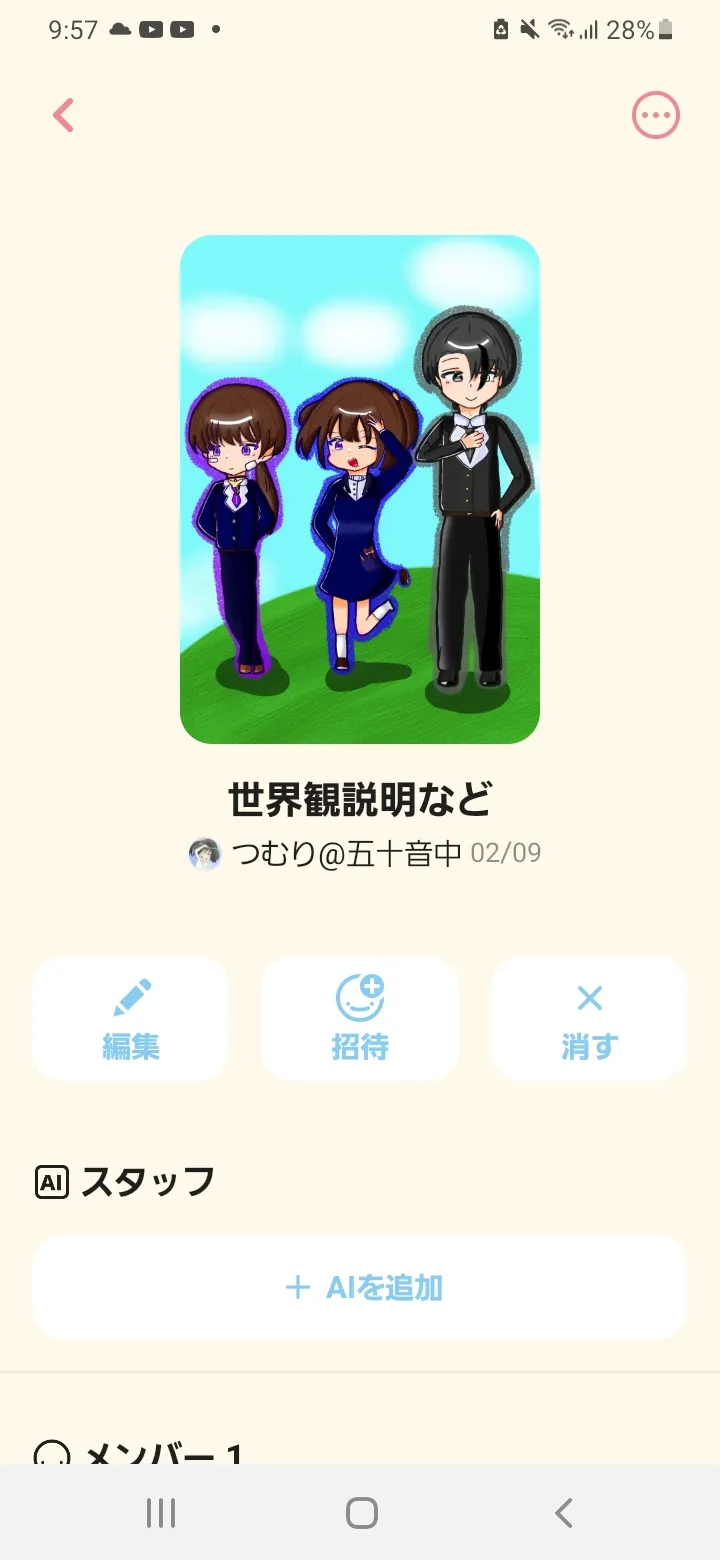The height and width of the screenshot is (1560, 720).
Task: Tap the 編集 edit button
Action: tap(131, 1018)
